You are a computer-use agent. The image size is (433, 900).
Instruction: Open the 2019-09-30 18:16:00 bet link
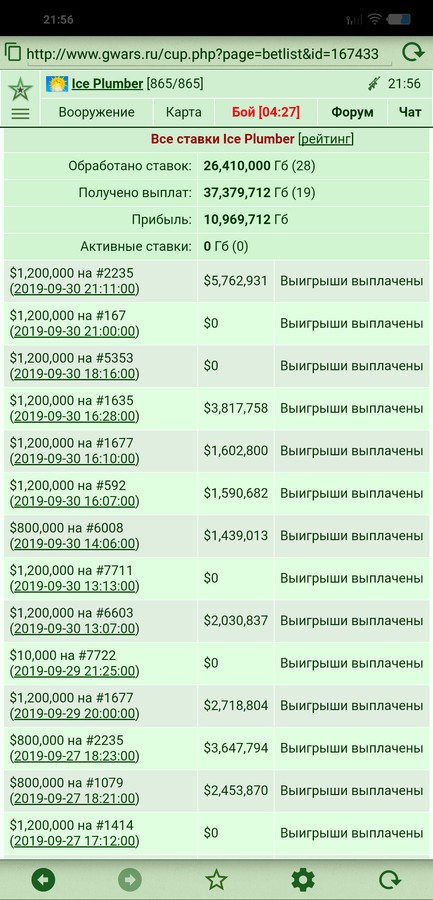(75, 374)
